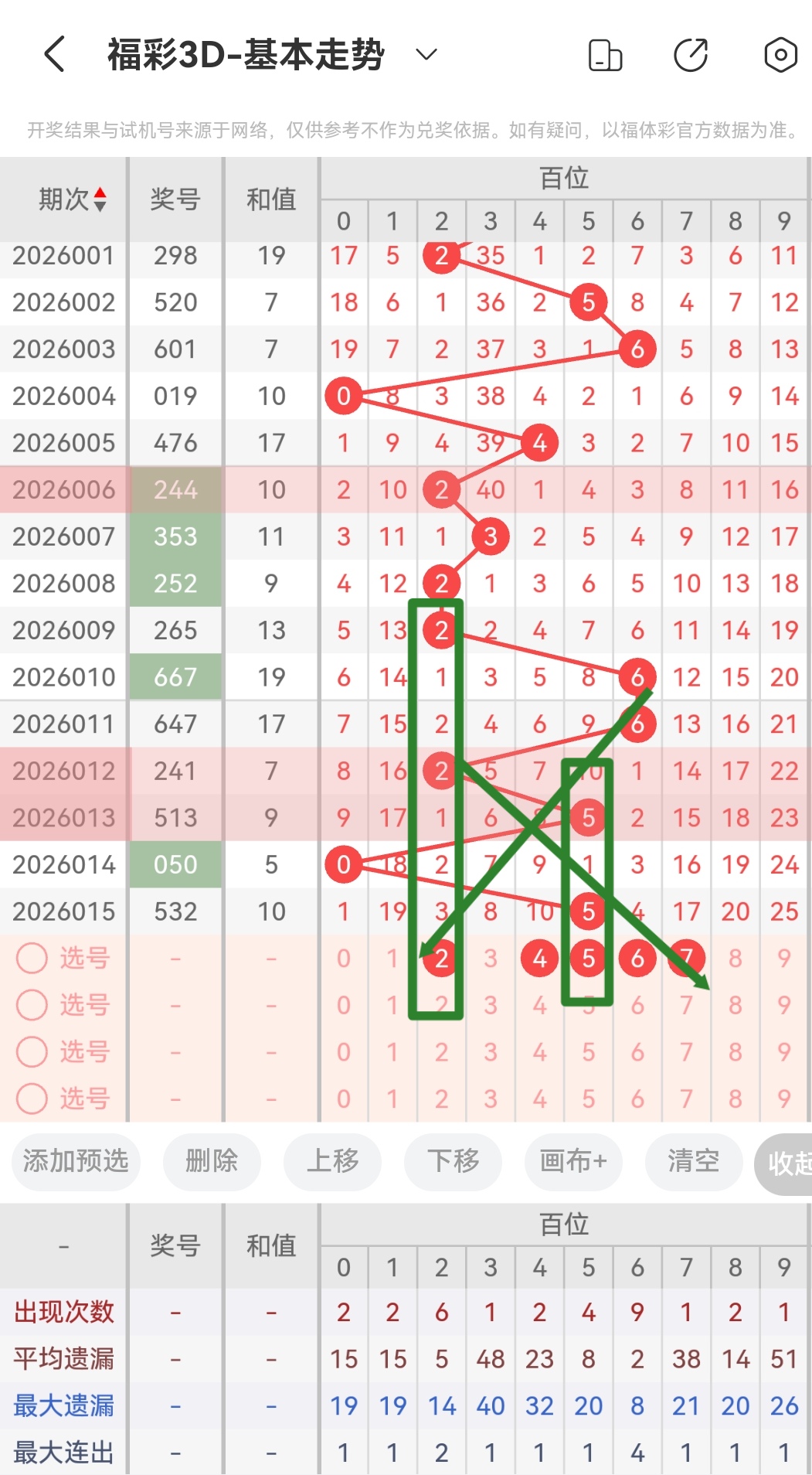Select the first 选号 radio row
This screenshot has height=1475, width=812.
32,959
